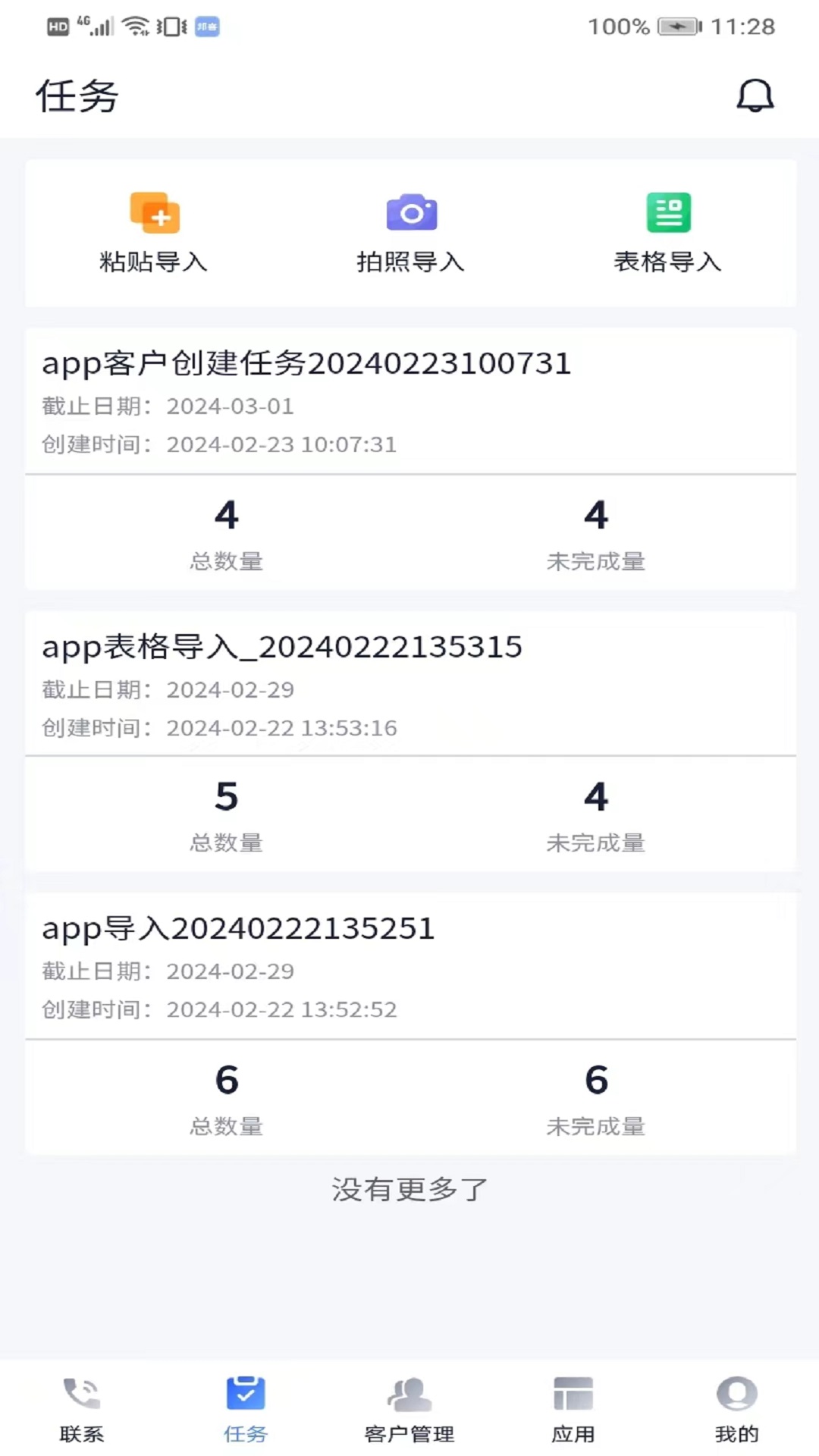819x1456 pixels.
Task: Open task app导入20240222135251
Action: pyautogui.click(x=238, y=929)
